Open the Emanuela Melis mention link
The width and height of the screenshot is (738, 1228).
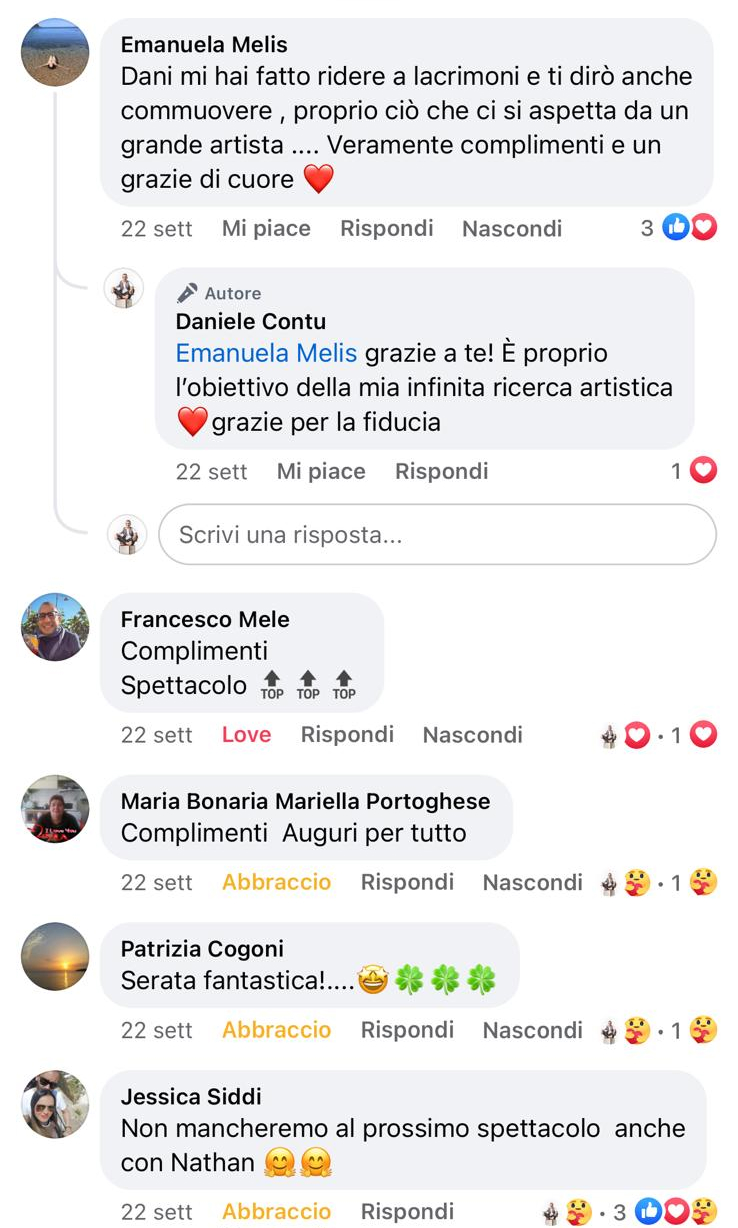click(266, 353)
